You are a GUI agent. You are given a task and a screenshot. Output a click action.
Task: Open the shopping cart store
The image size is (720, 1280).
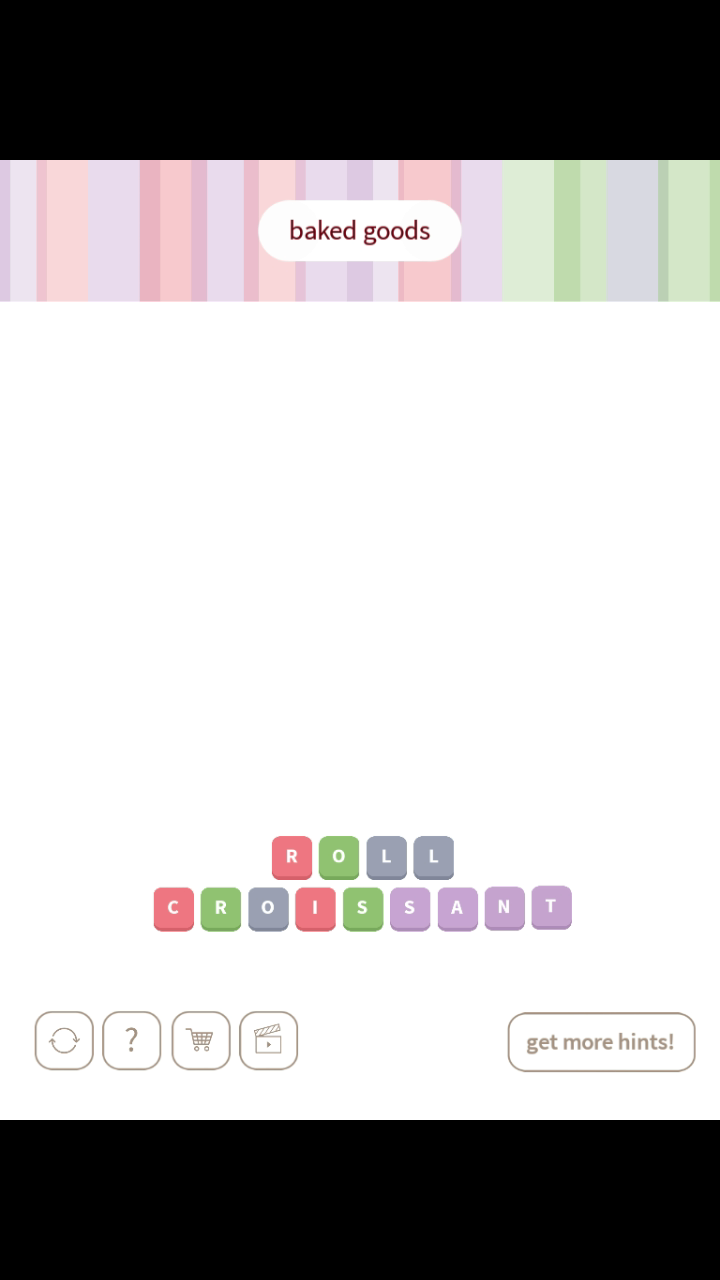click(x=200, y=1041)
